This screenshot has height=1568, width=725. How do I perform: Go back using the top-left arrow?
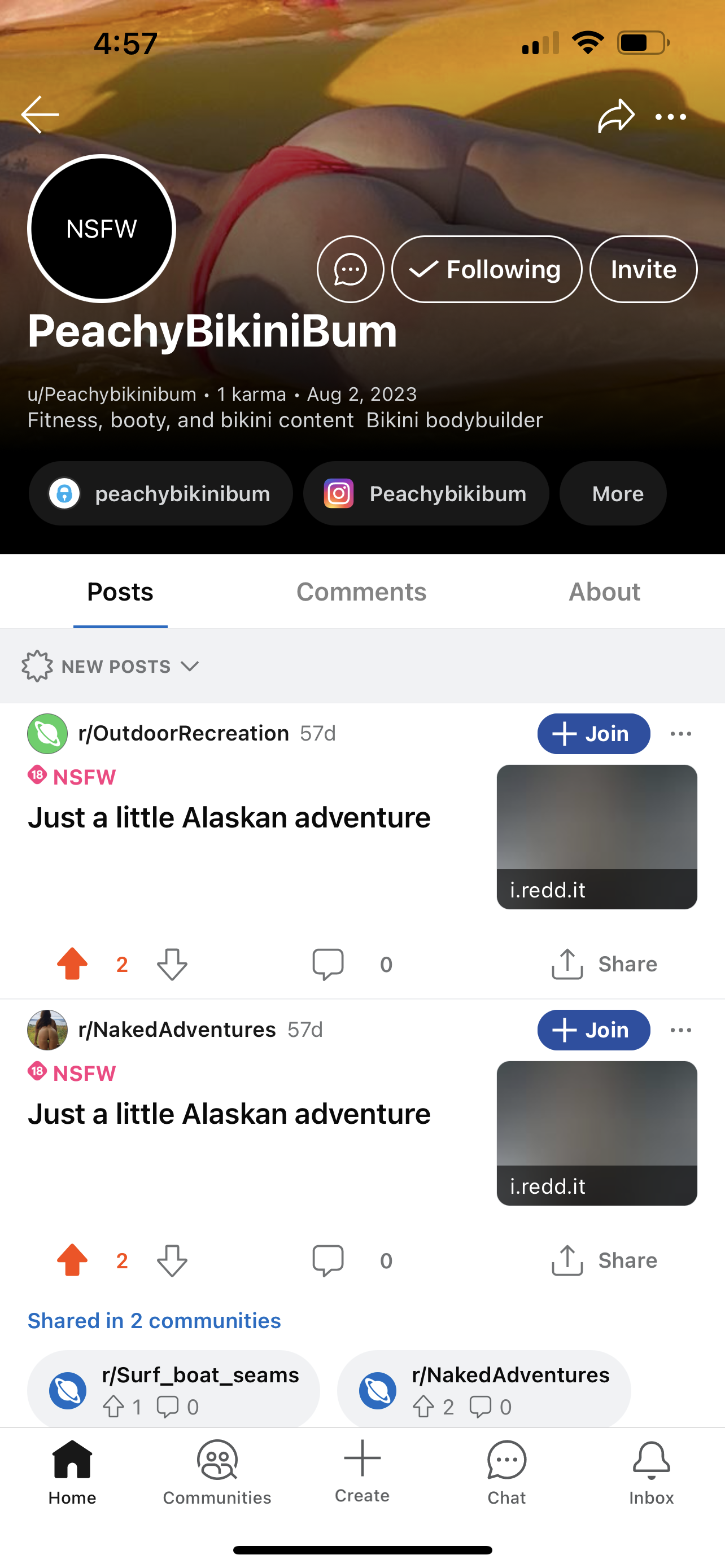click(x=40, y=115)
